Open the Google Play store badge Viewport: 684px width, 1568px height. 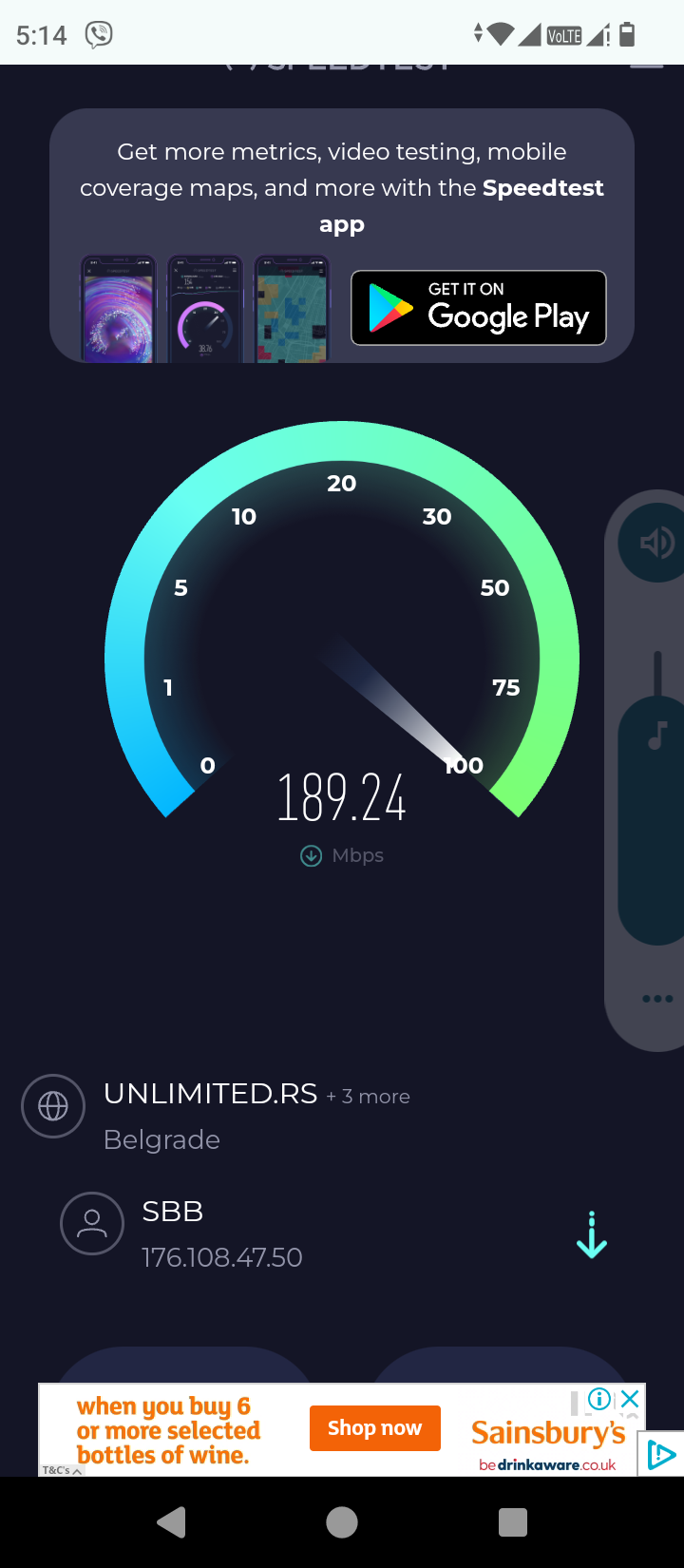tap(479, 308)
